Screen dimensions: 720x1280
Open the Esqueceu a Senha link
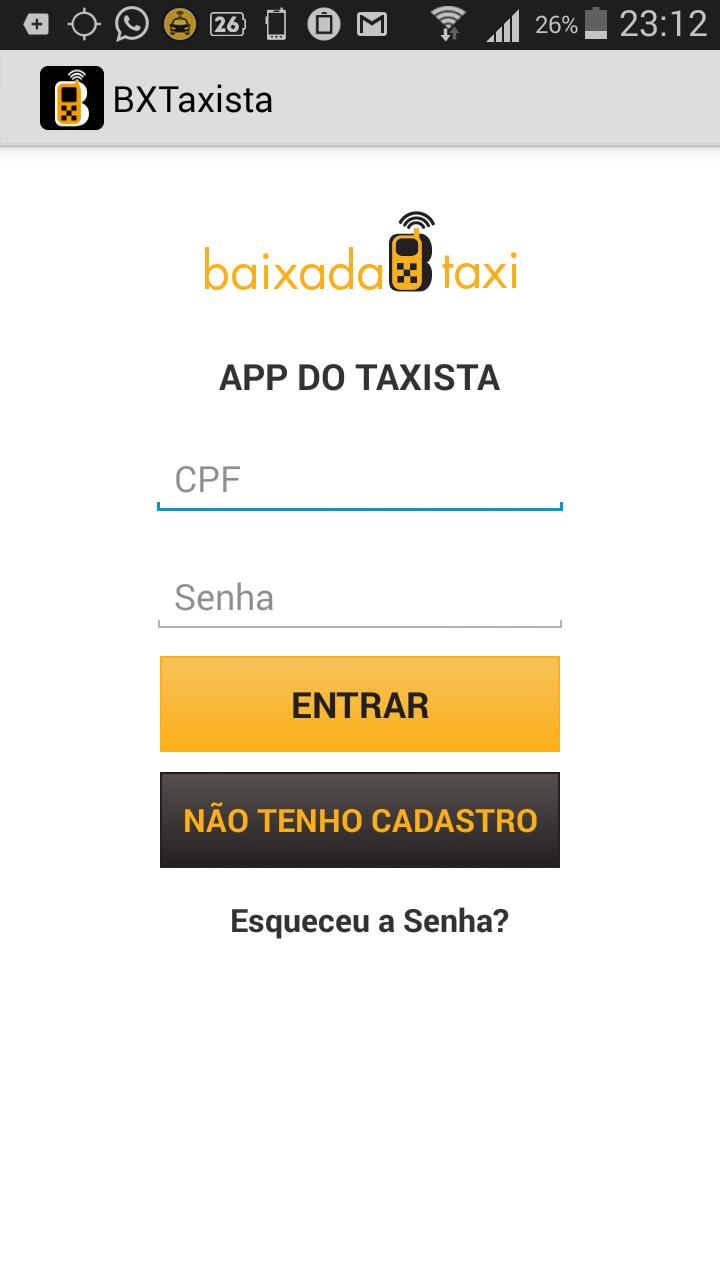(x=370, y=920)
